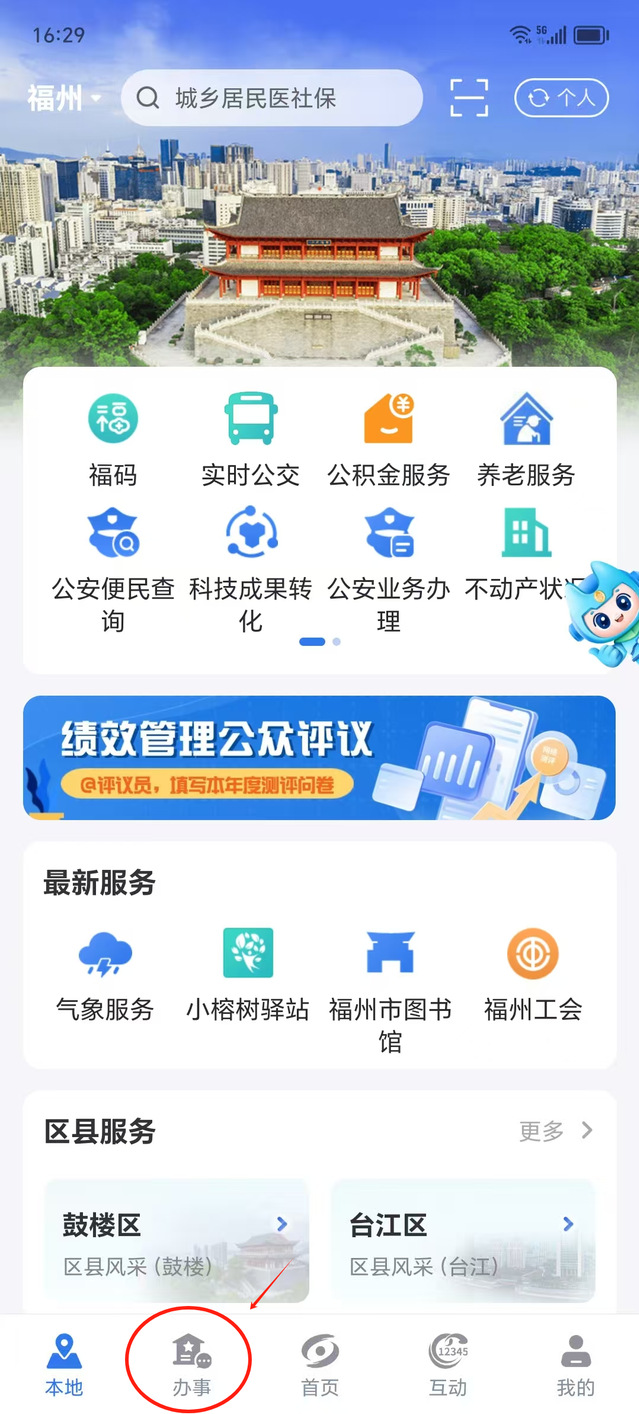Viewport: 639px width, 1414px height.
Task: Open 气象服务 under 最新服务
Action: tap(105, 973)
